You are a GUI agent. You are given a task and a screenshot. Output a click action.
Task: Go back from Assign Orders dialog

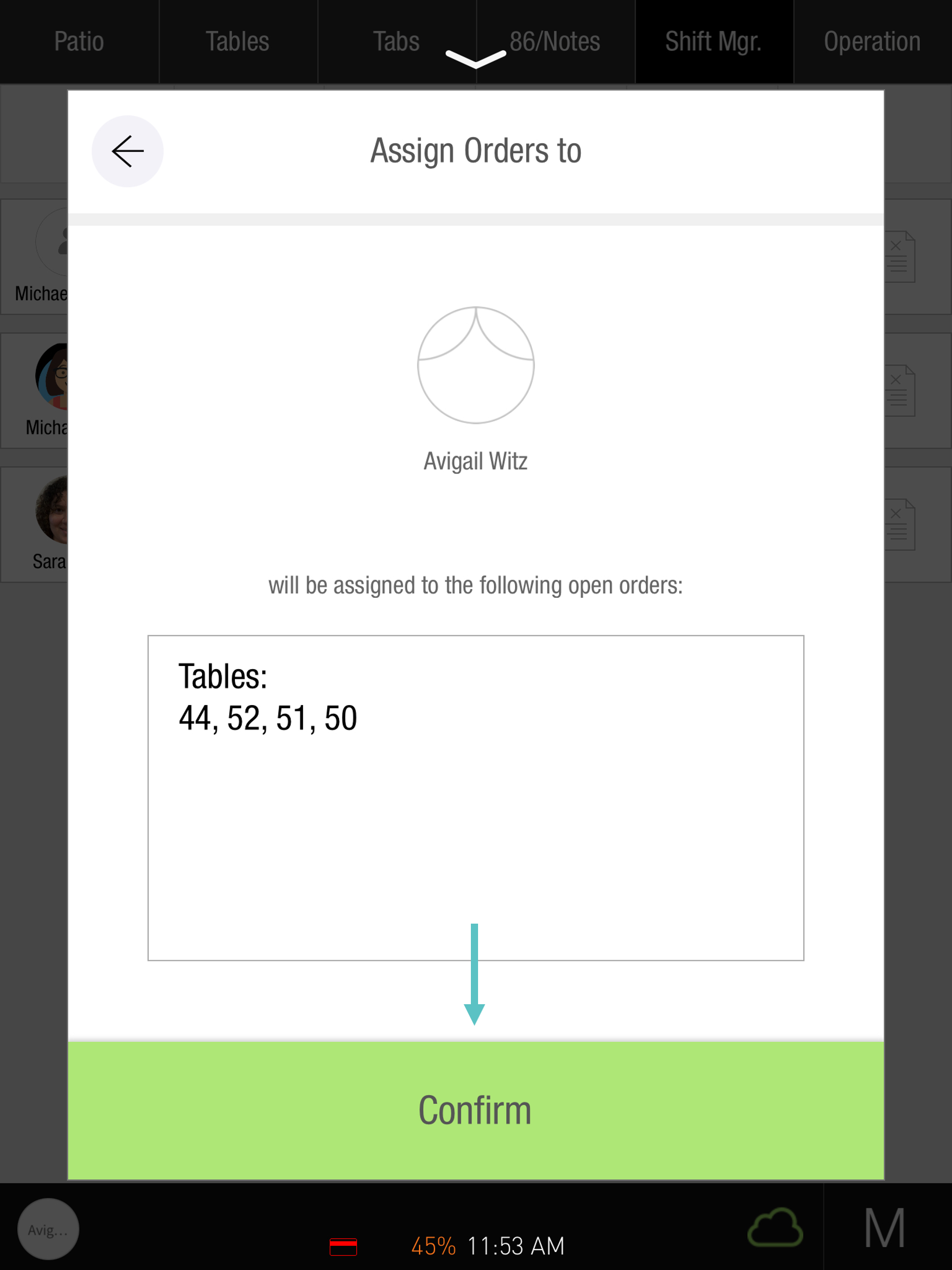tap(127, 151)
